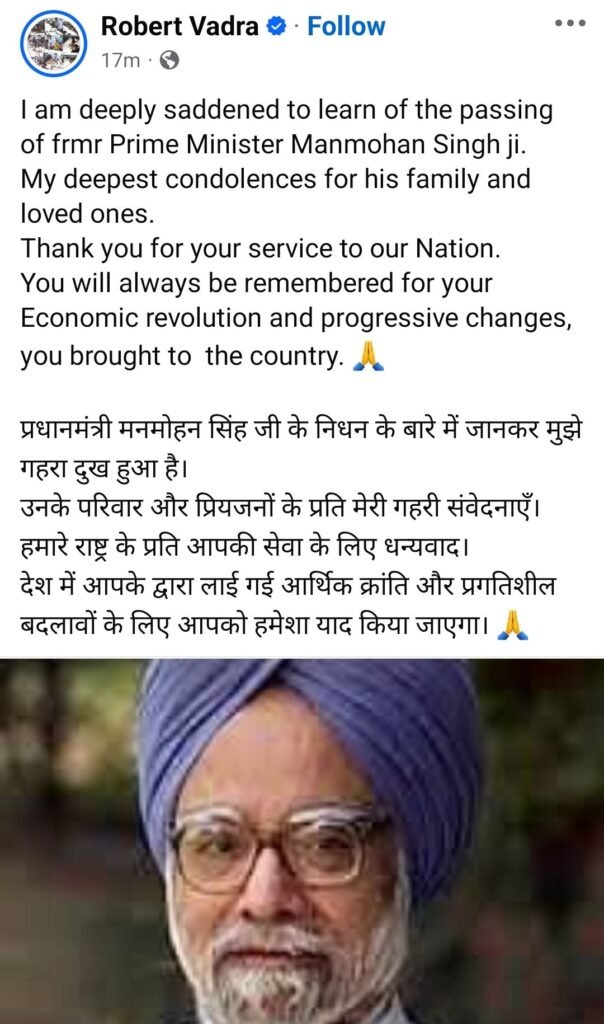Open Robert Vadra's profile name link
The width and height of the screenshot is (604, 1024).
[179, 26]
